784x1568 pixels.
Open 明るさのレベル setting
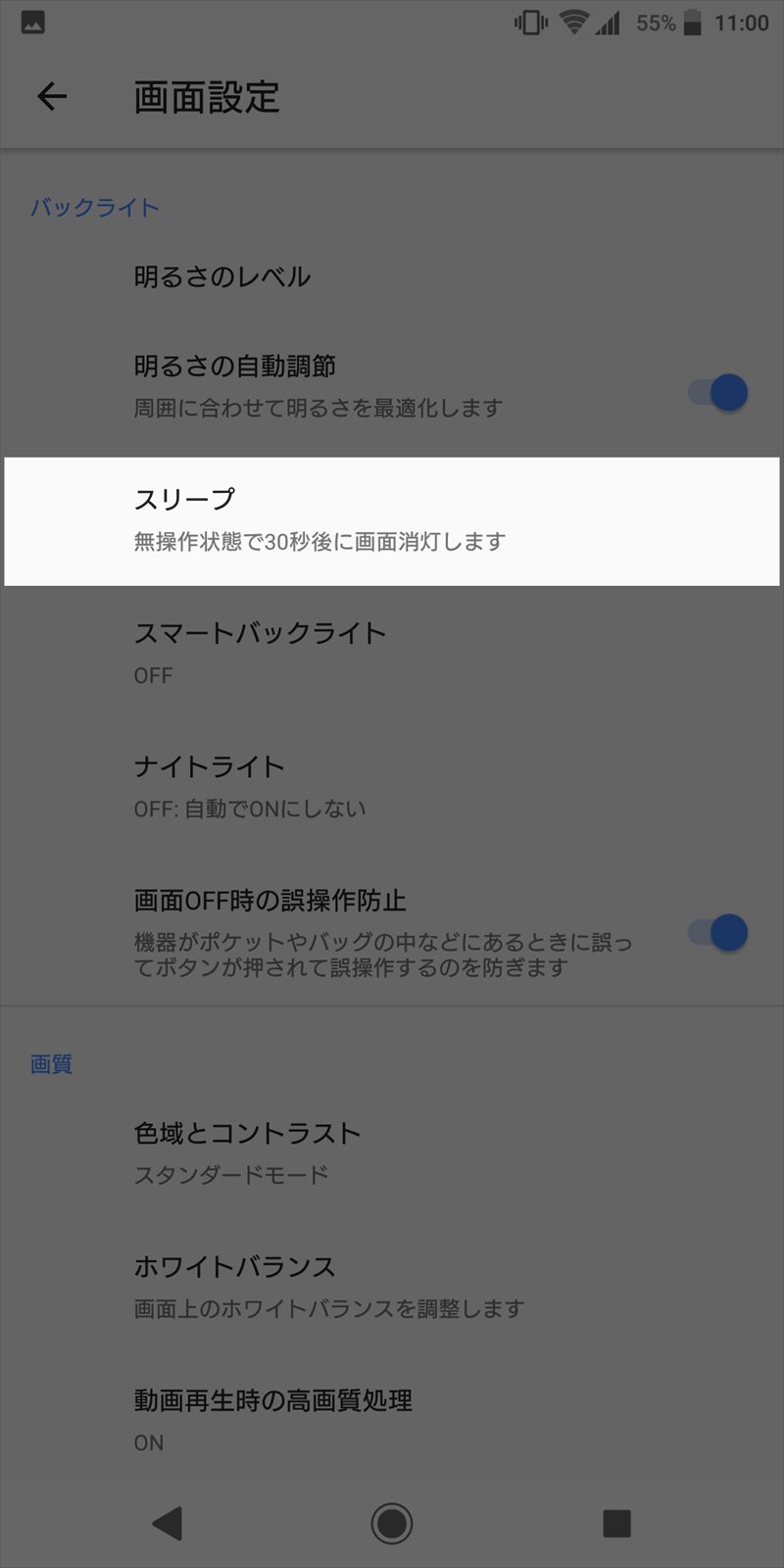coord(392,277)
